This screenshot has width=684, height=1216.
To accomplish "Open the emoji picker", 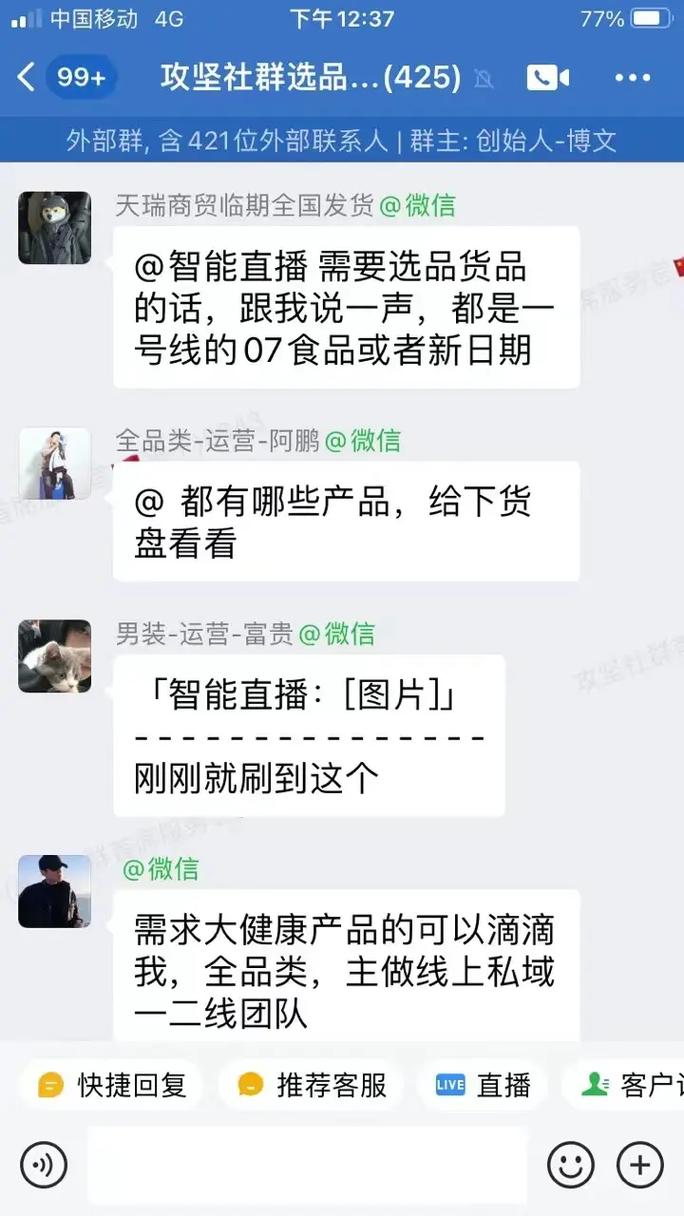I will pyautogui.click(x=571, y=1165).
